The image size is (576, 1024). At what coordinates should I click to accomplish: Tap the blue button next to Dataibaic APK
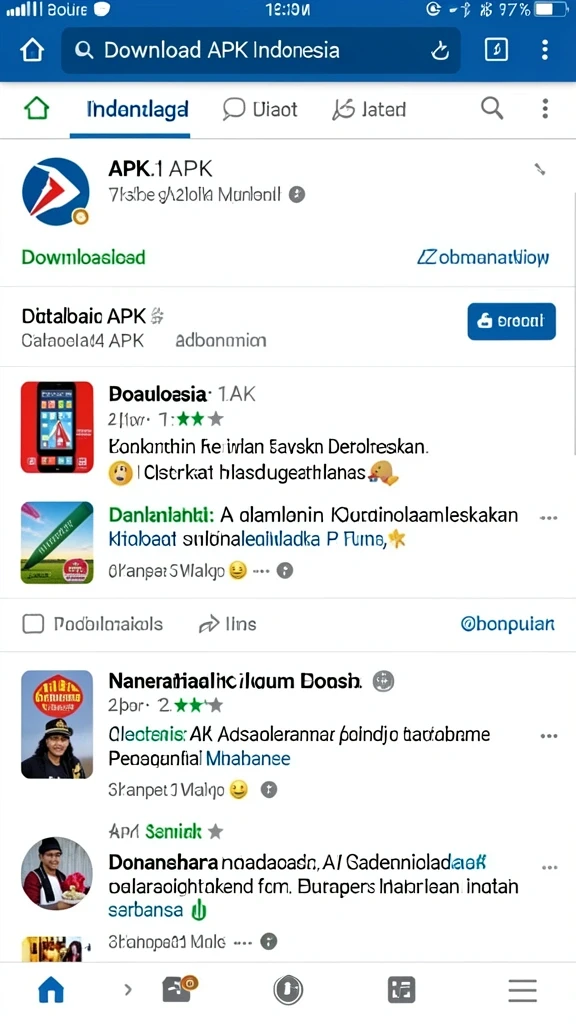coord(511,321)
